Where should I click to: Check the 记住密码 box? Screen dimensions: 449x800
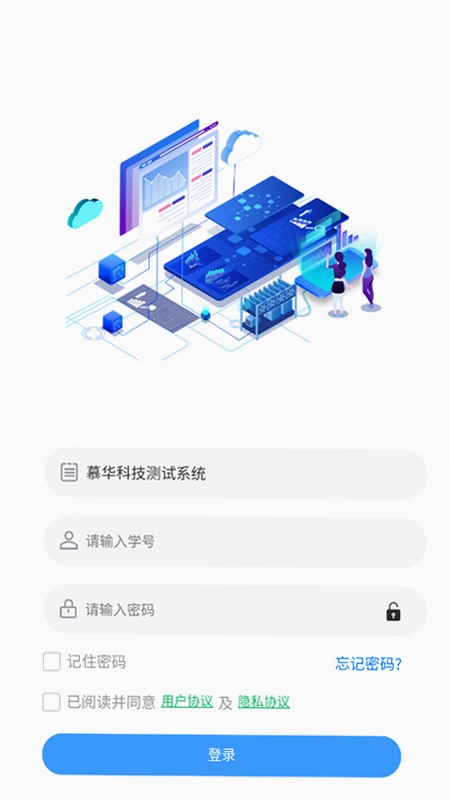[52, 662]
